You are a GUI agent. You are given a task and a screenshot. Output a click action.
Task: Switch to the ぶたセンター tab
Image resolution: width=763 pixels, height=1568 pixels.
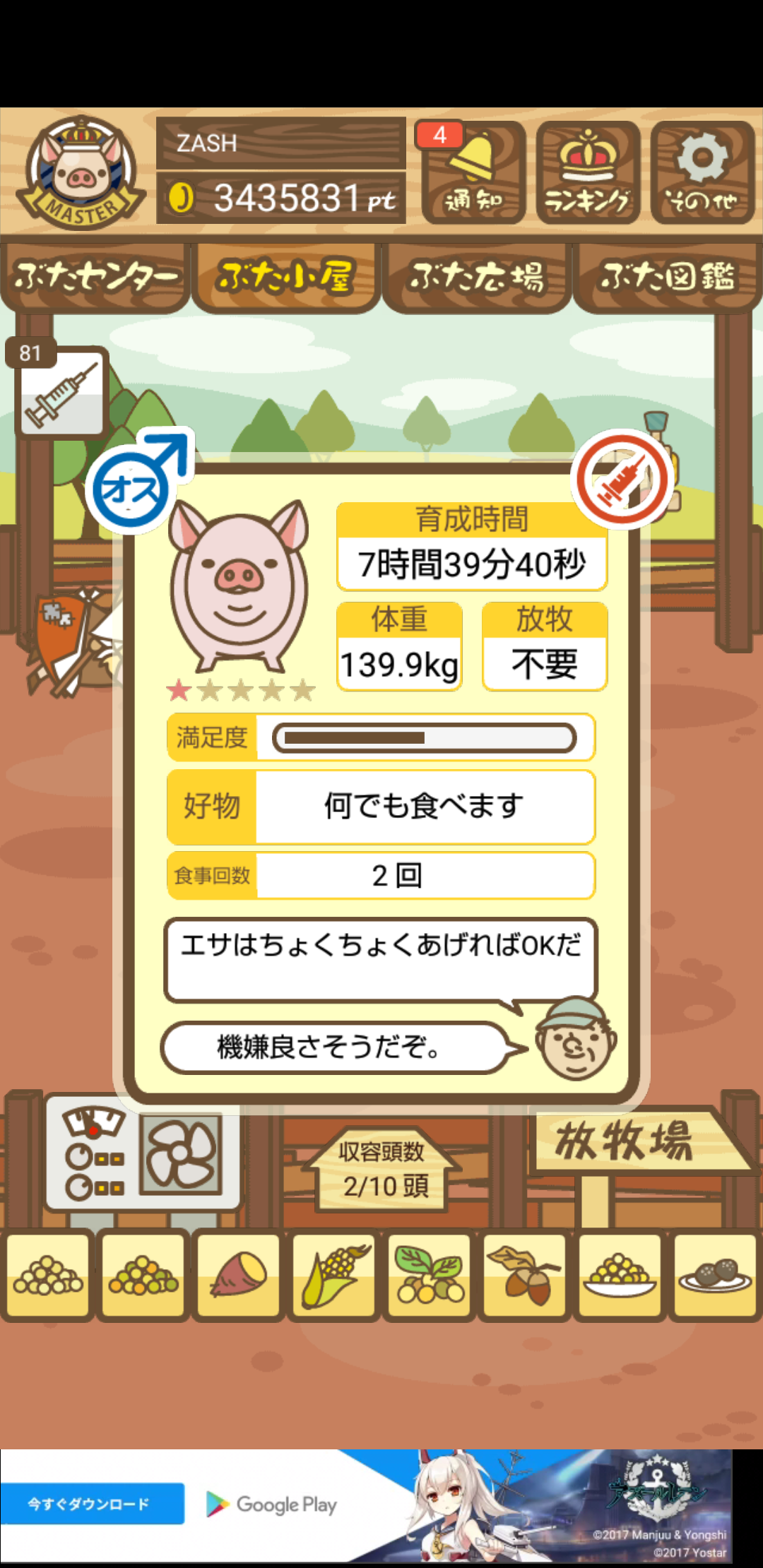[95, 276]
